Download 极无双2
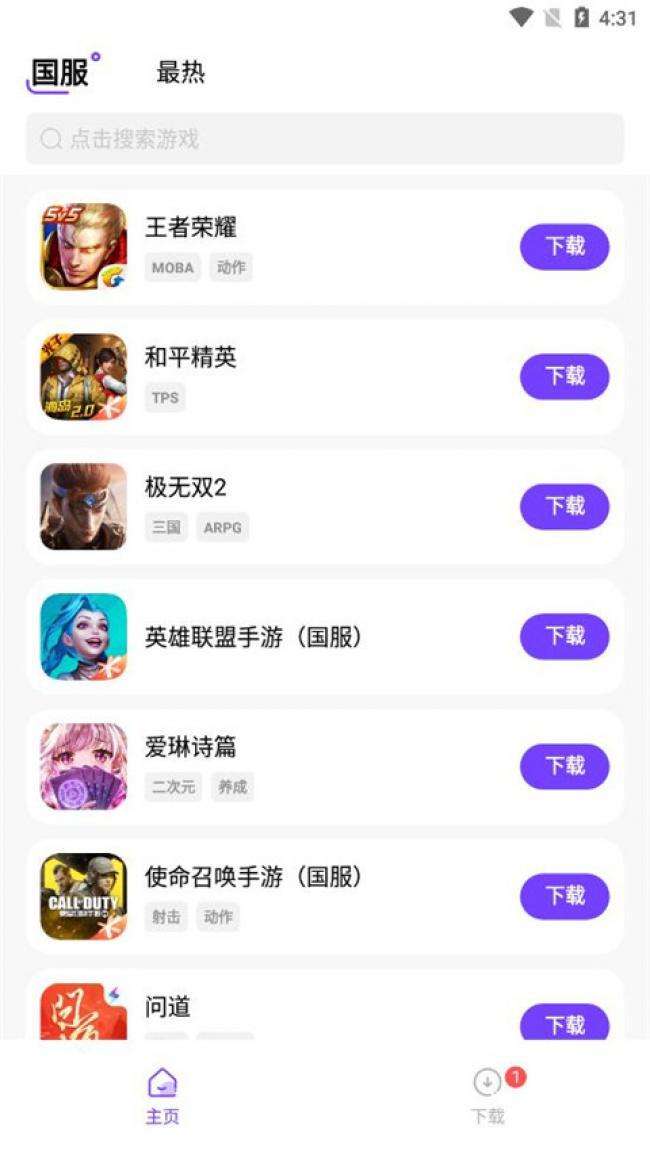This screenshot has width=650, height=1155. click(564, 507)
